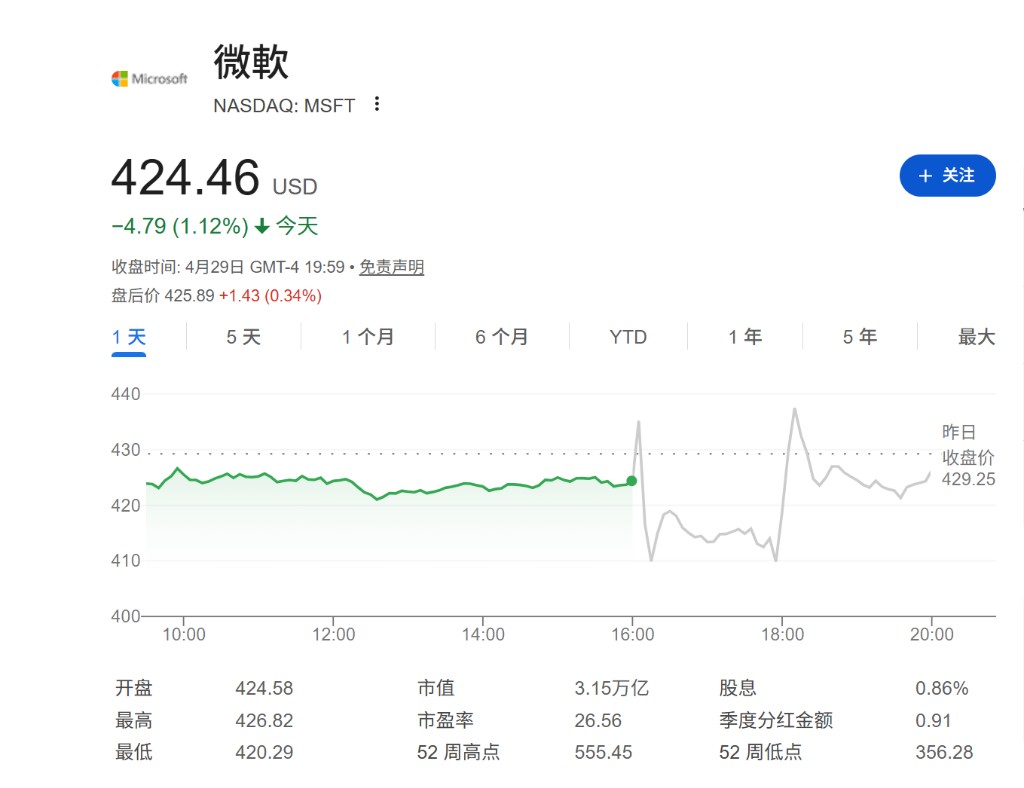Viewport: 1024px width, 788px height.
Task: Show the 1 个月 price chart
Action: pyautogui.click(x=368, y=337)
